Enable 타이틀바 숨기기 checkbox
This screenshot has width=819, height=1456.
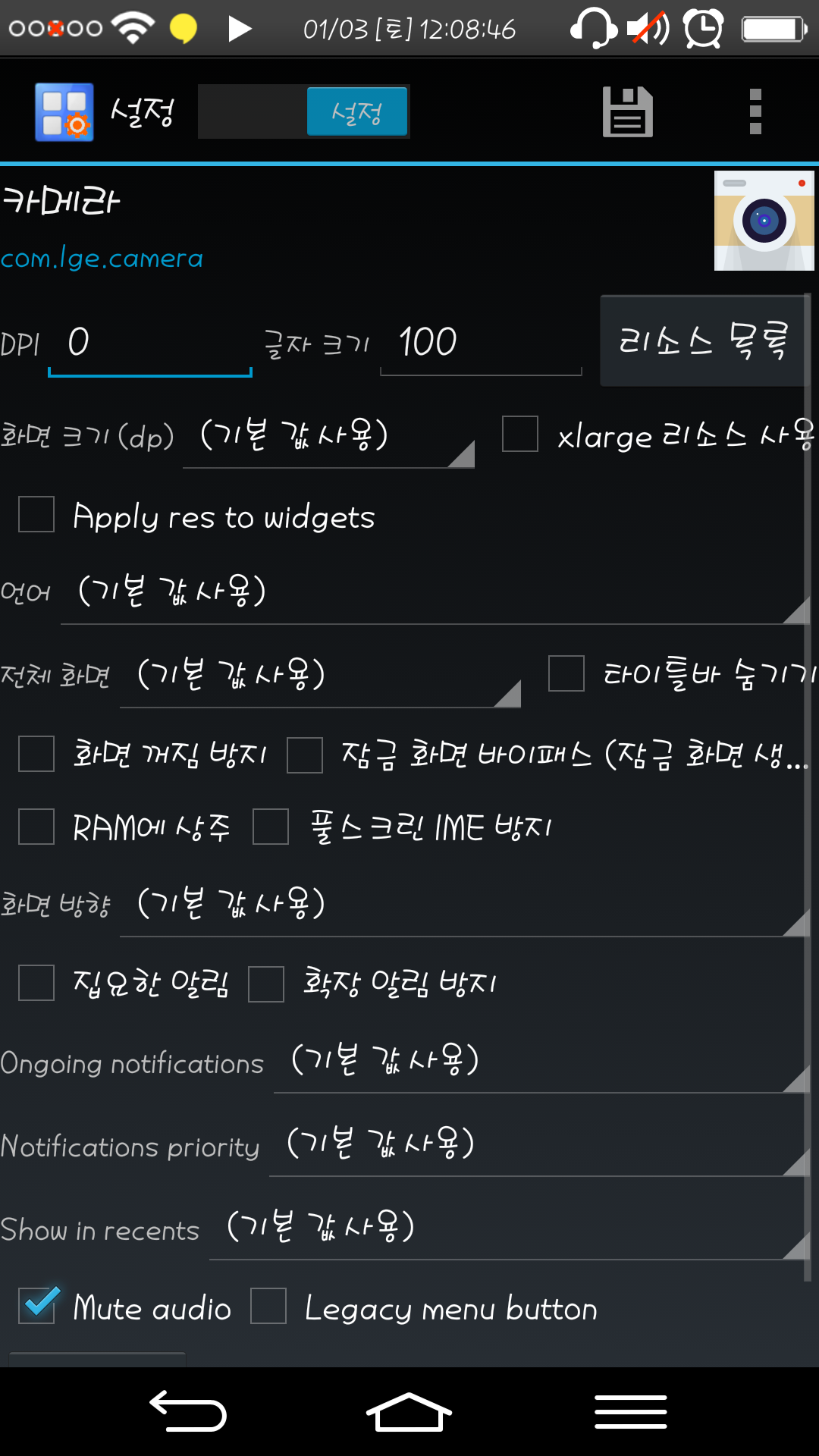point(566,674)
